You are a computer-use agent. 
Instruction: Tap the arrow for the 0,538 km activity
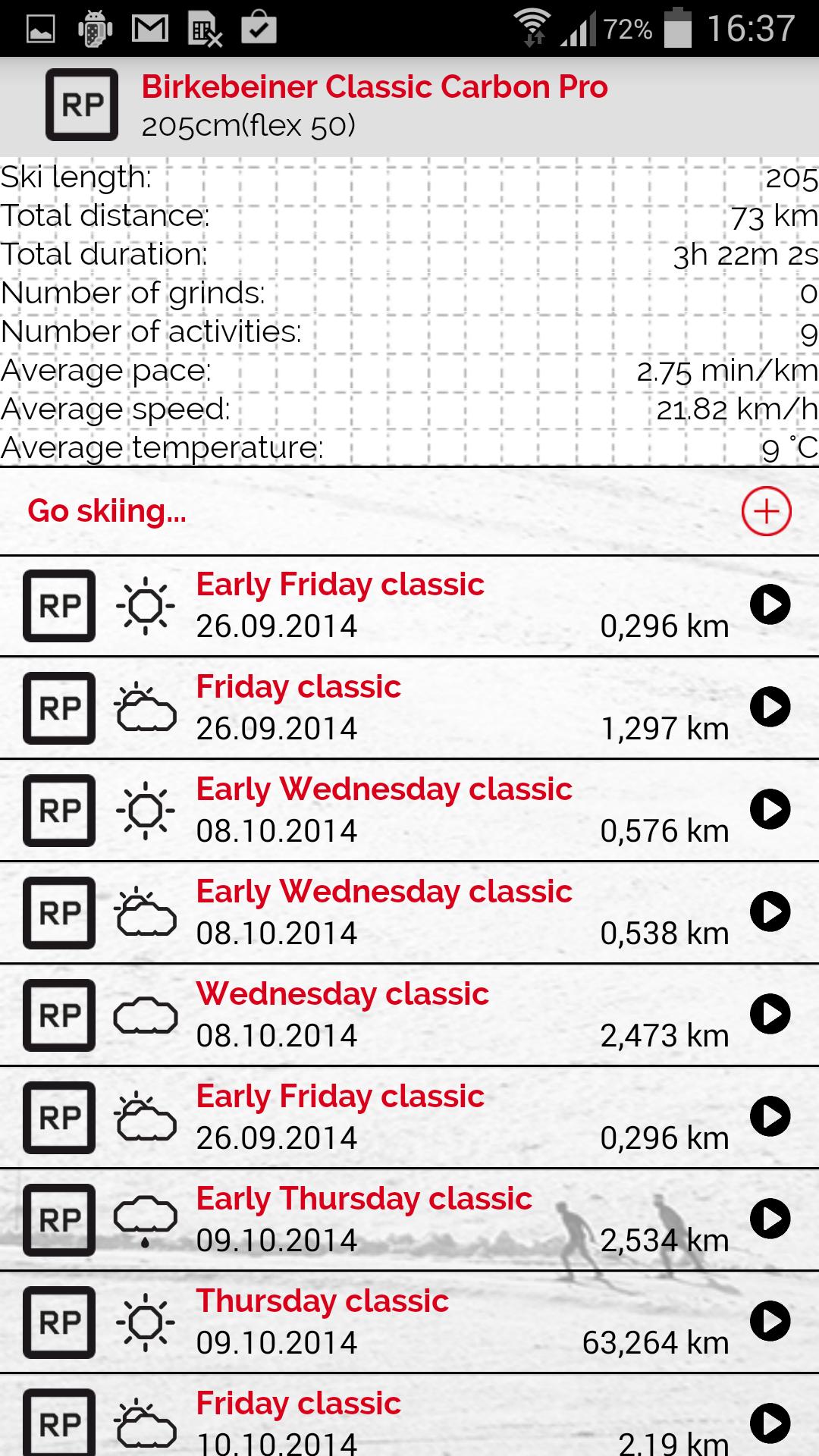coord(770,912)
